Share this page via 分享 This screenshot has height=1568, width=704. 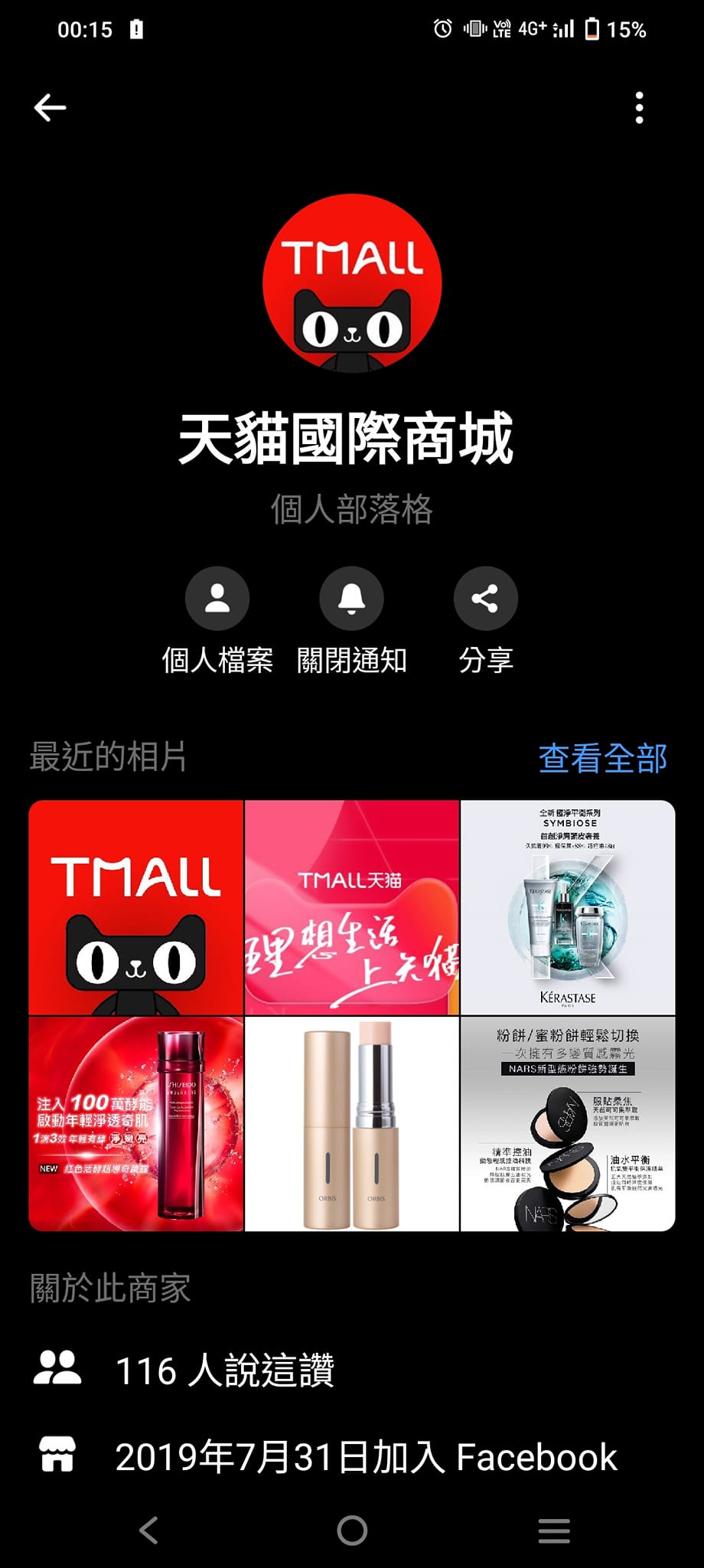tap(485, 599)
